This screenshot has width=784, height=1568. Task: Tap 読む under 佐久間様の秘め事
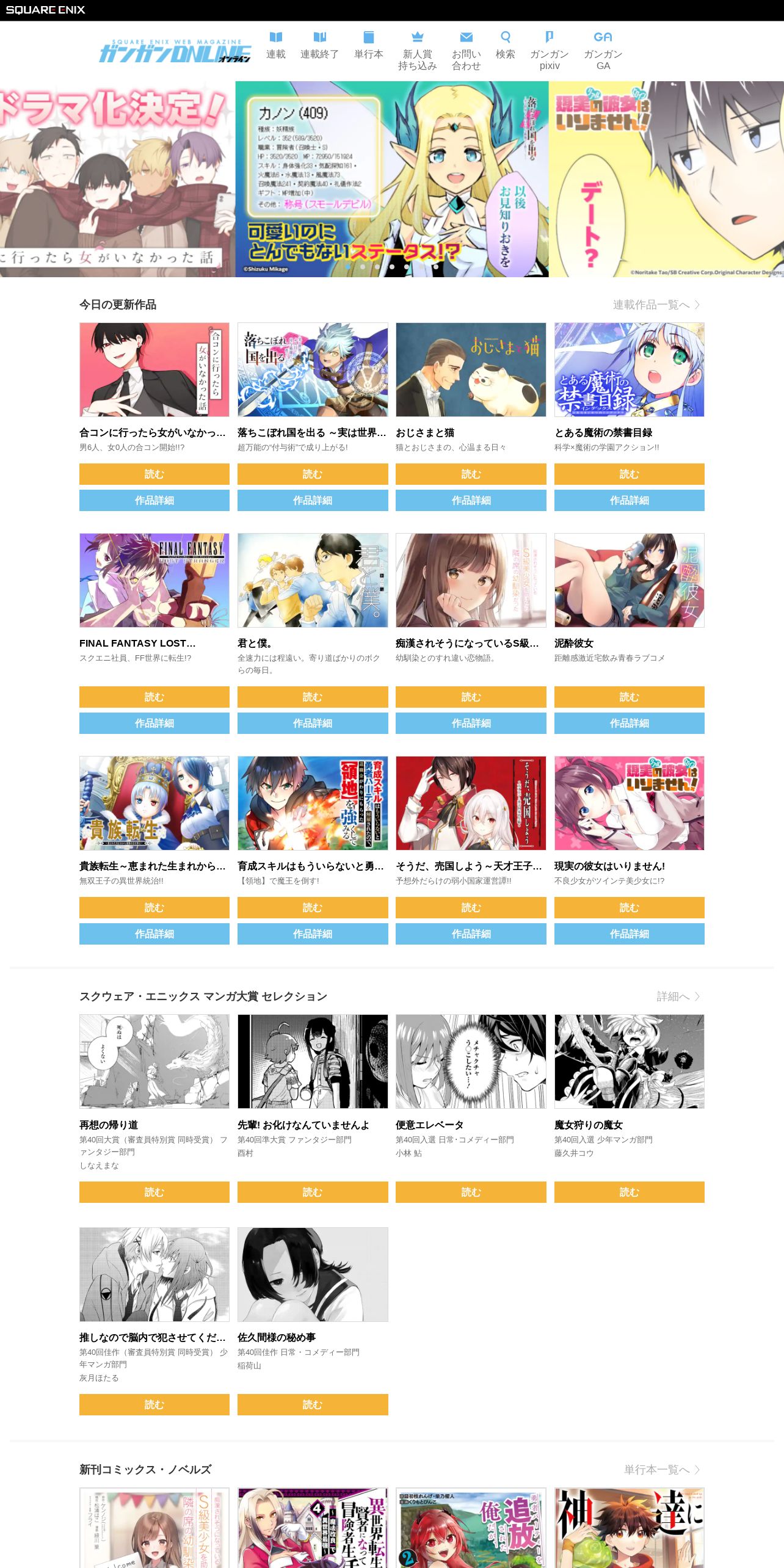[313, 1404]
